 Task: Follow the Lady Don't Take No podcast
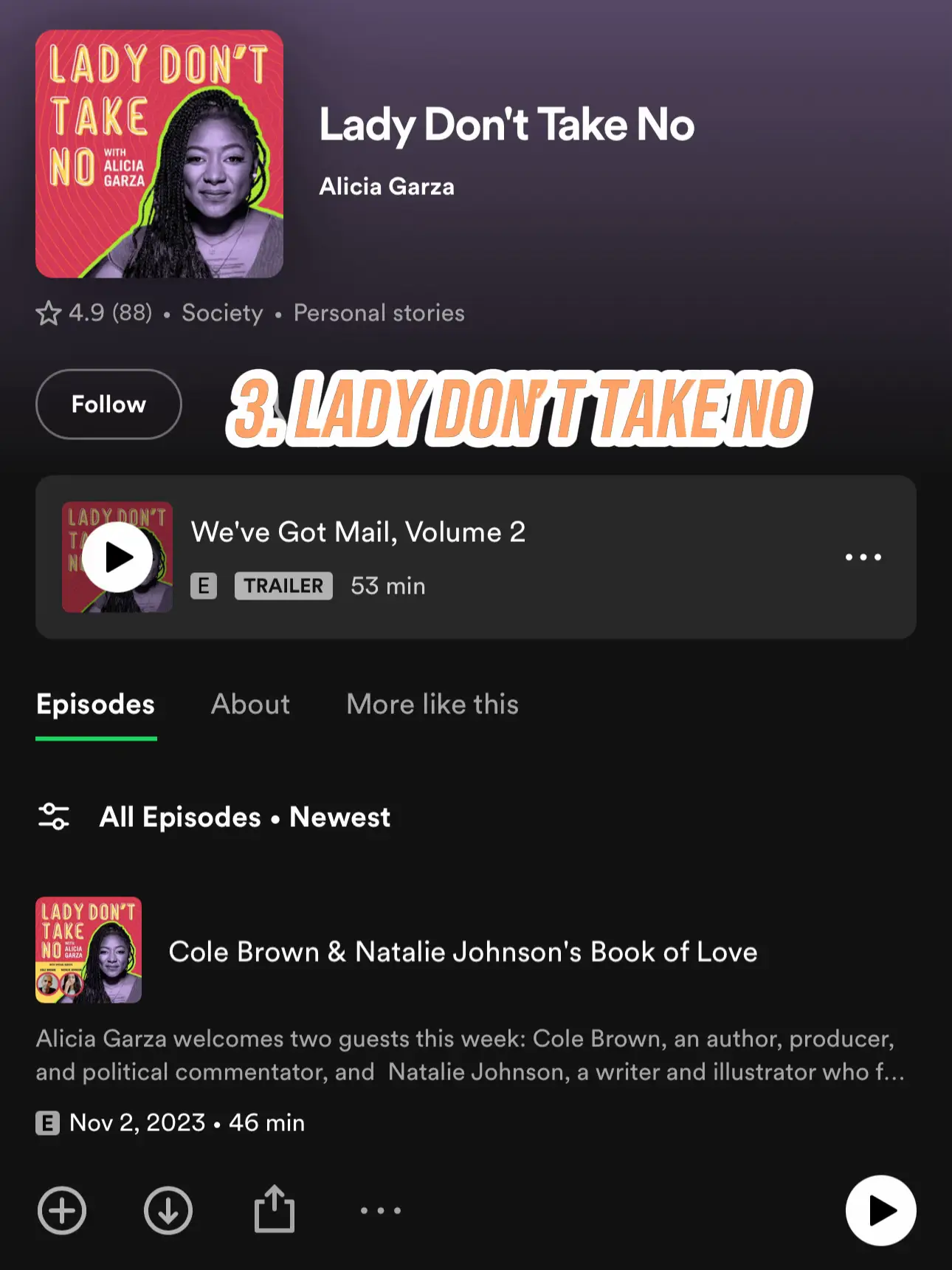[108, 404]
